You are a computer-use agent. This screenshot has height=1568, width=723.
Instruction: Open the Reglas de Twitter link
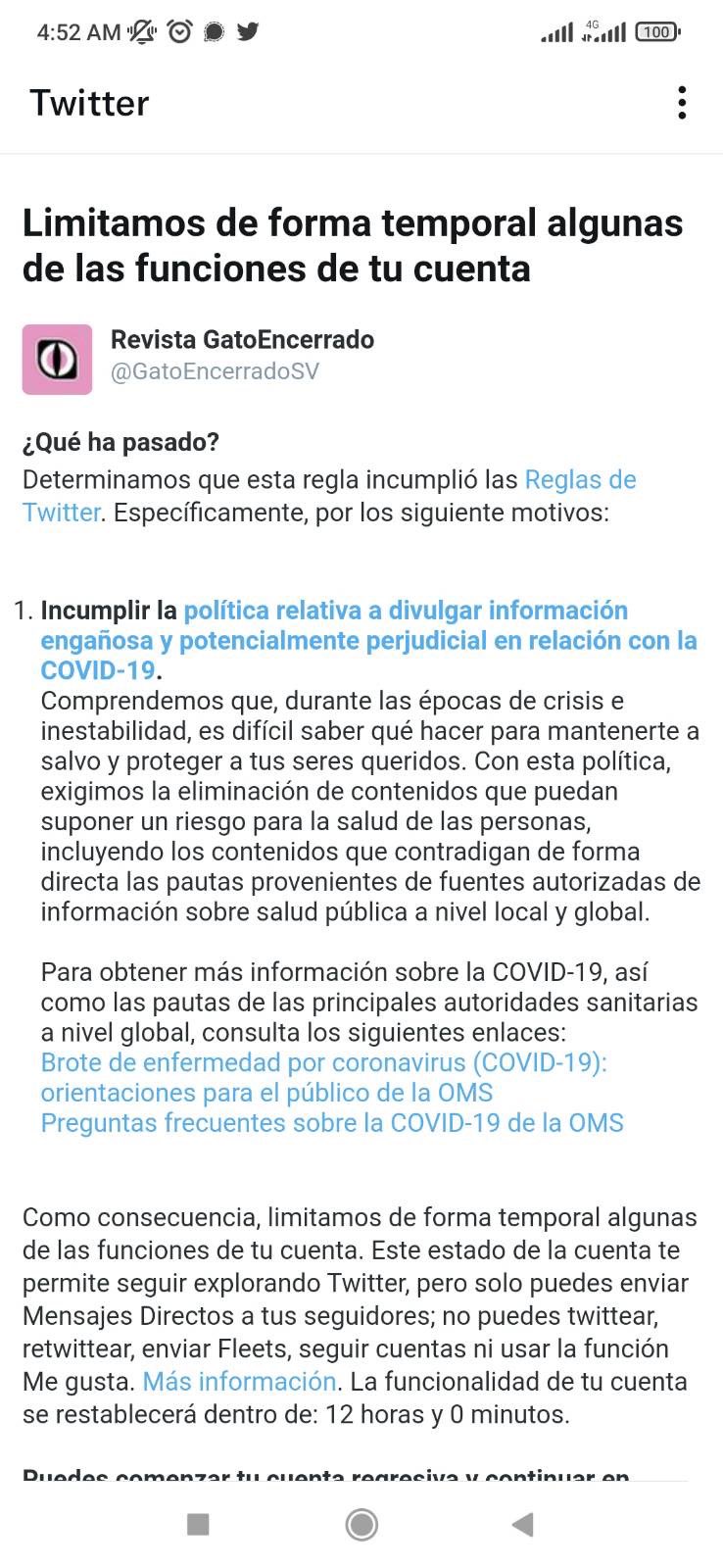[580, 480]
